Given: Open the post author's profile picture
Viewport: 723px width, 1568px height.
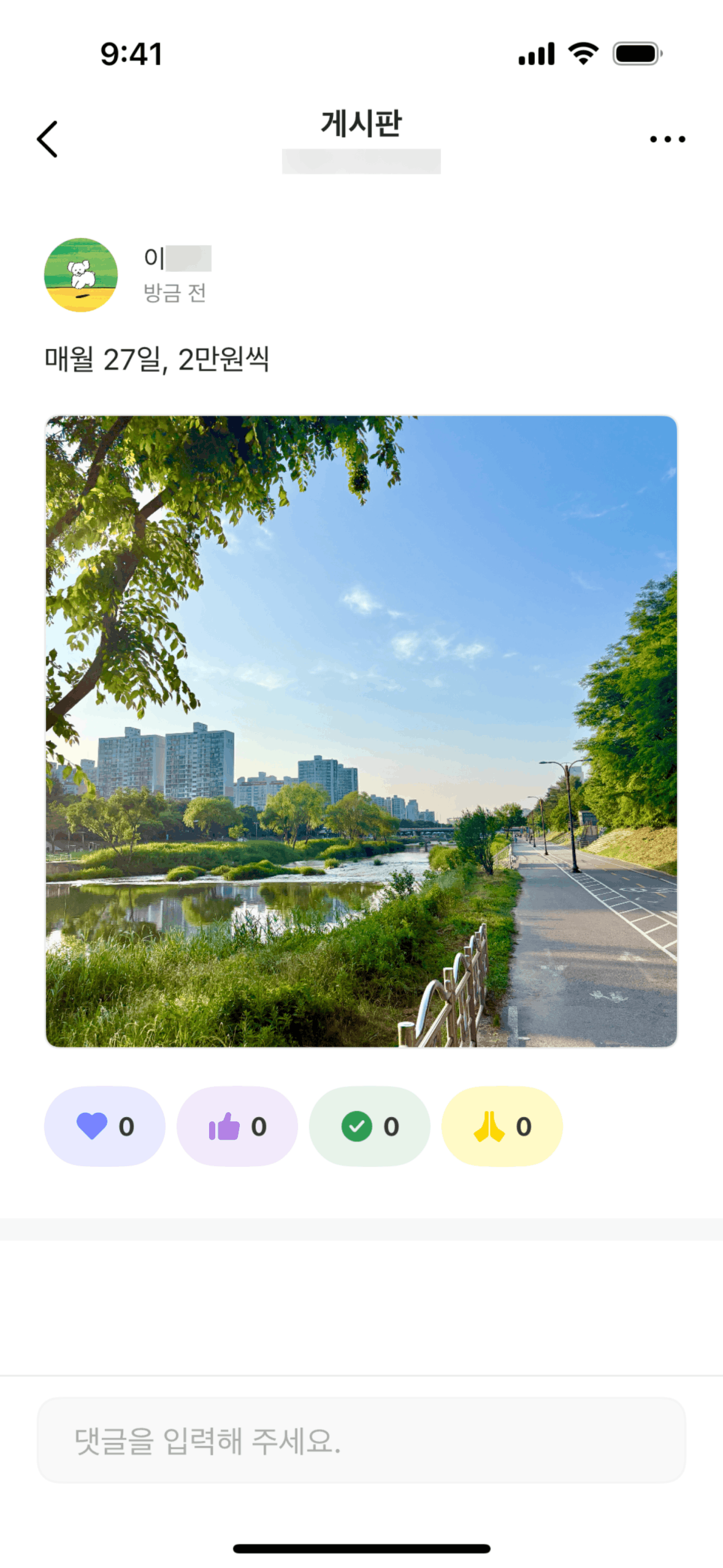Looking at the screenshot, I should pos(81,275).
